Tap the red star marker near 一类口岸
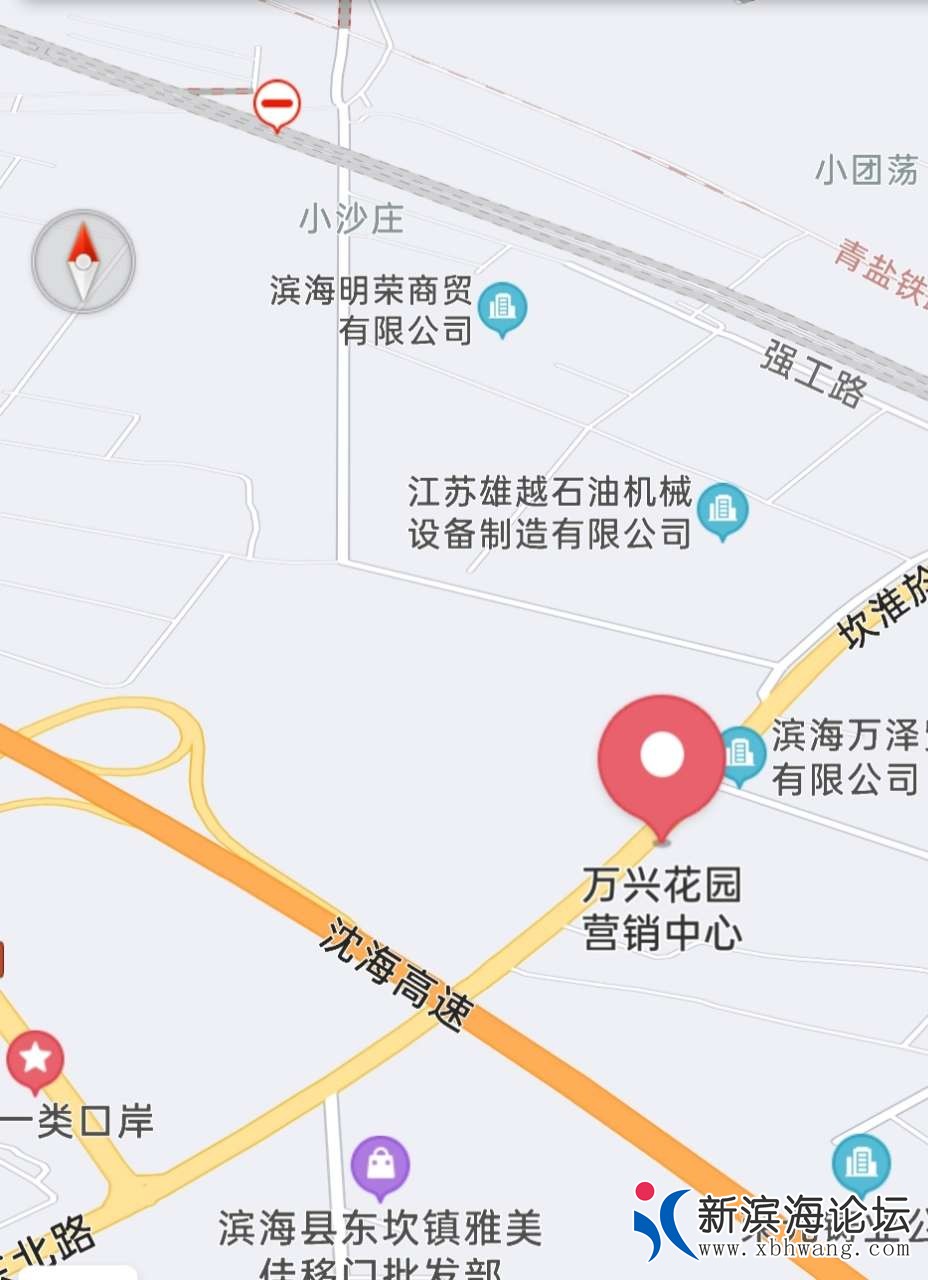This screenshot has height=1280, width=928. coord(35,1058)
